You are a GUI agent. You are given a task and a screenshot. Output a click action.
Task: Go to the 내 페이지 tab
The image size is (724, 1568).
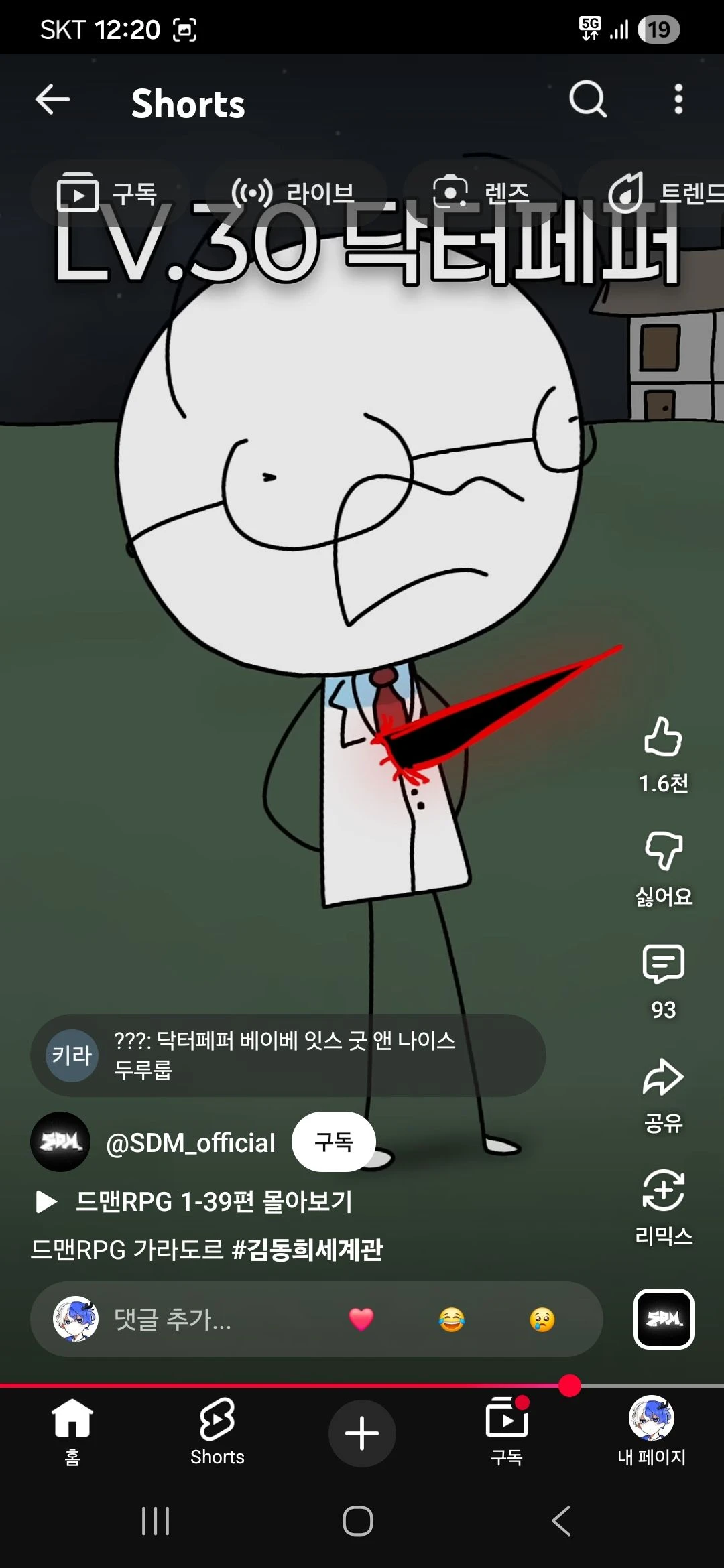[651, 1432]
